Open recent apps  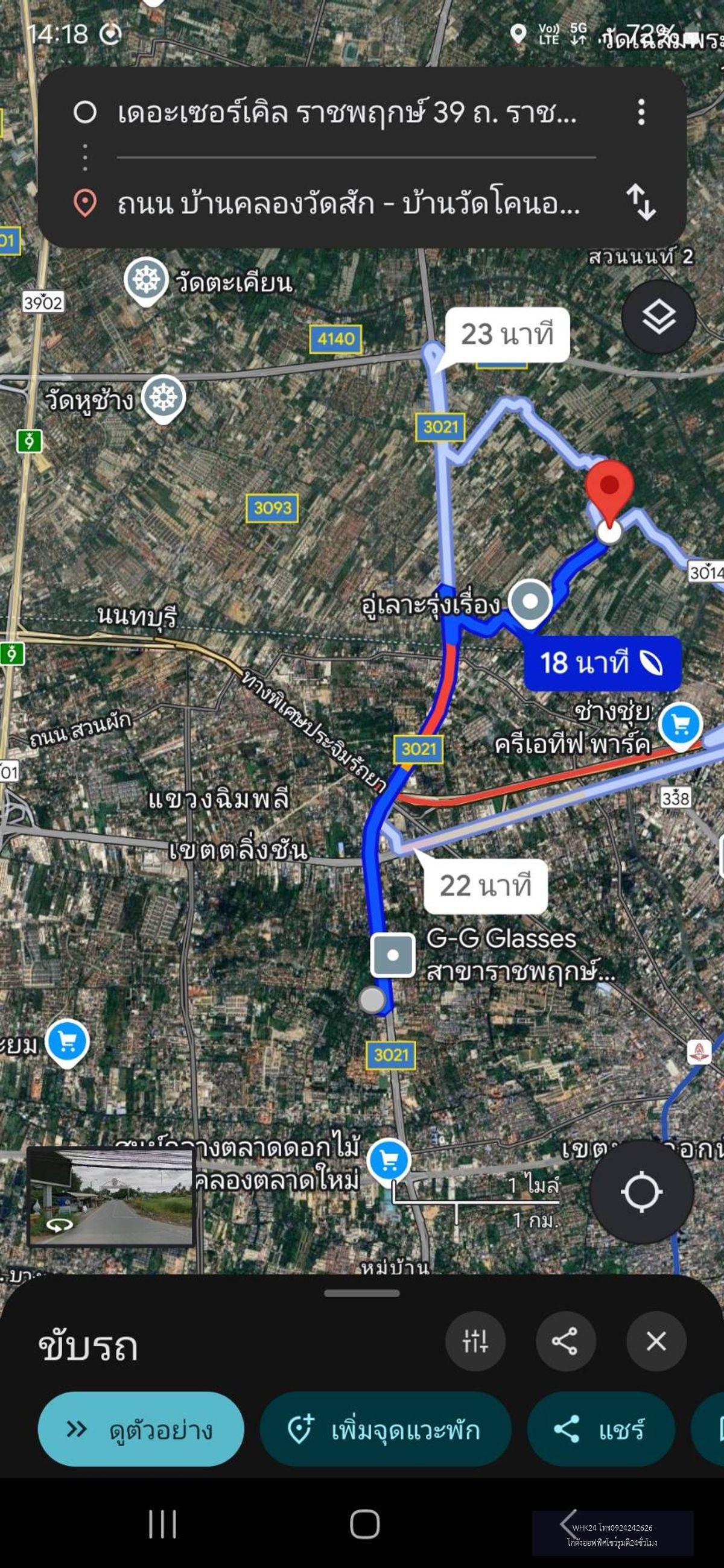coord(162,1524)
